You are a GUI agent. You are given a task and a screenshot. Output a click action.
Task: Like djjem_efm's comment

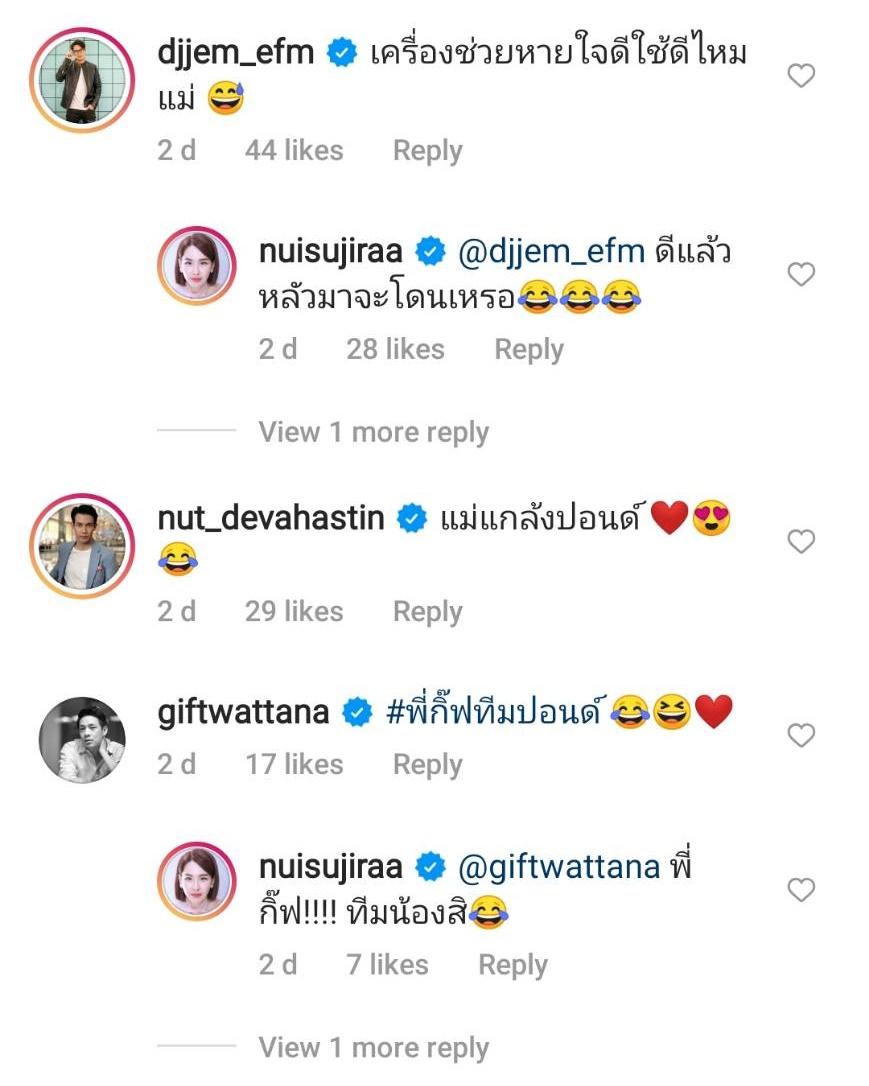(x=801, y=75)
